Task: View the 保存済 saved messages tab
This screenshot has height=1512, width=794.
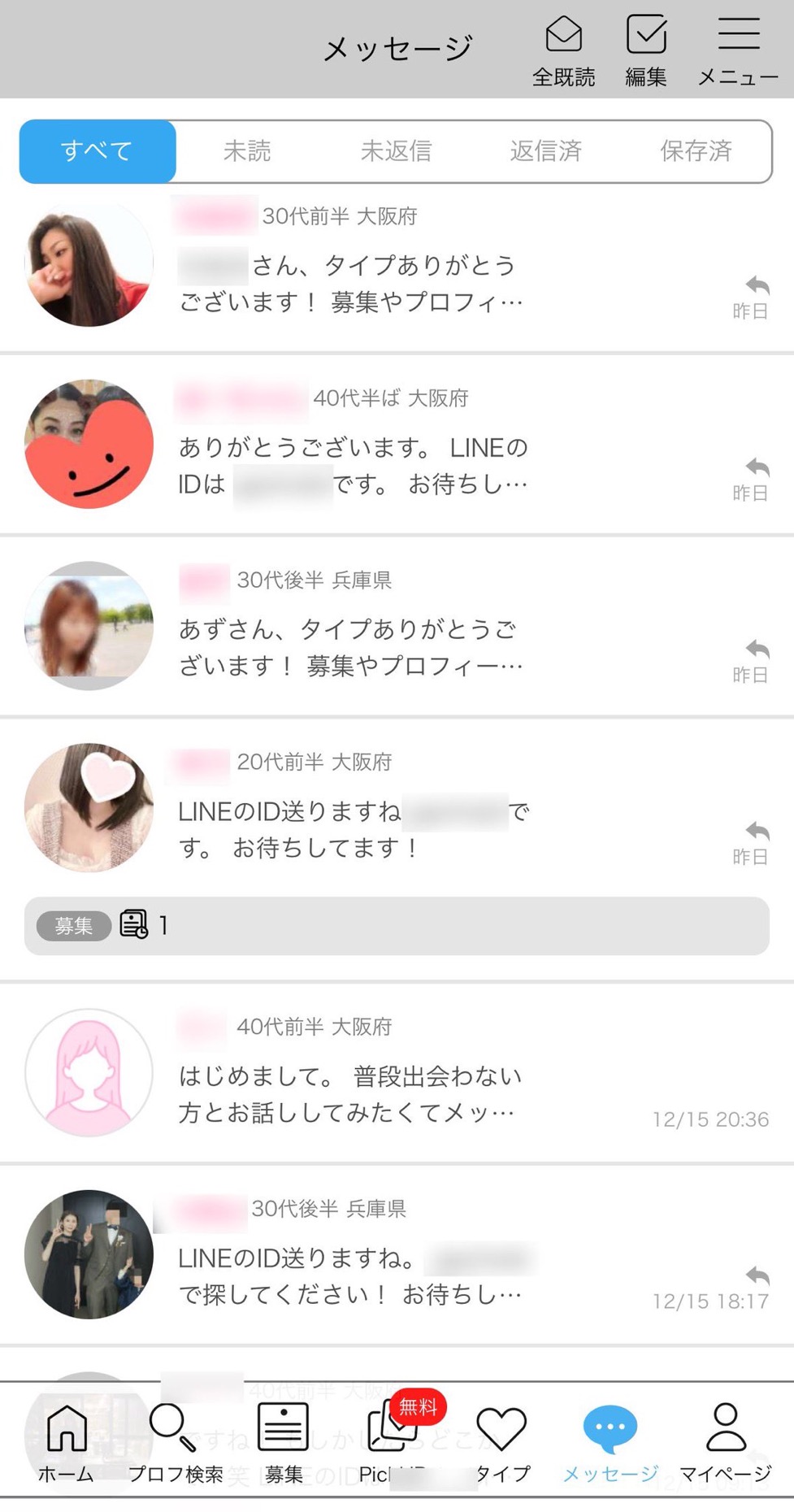Action: (696, 151)
